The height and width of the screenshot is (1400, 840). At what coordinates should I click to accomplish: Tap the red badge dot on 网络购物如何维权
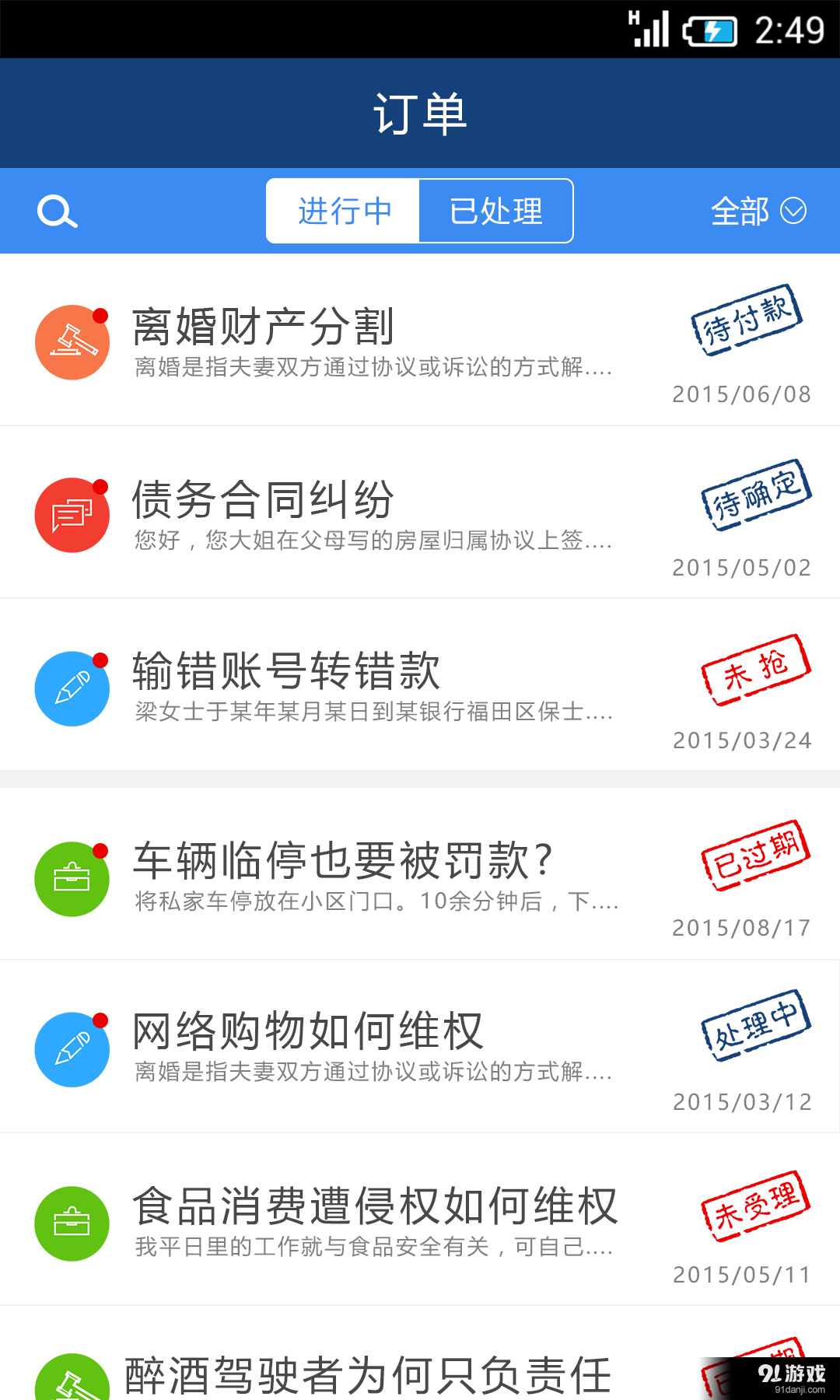[99, 1021]
